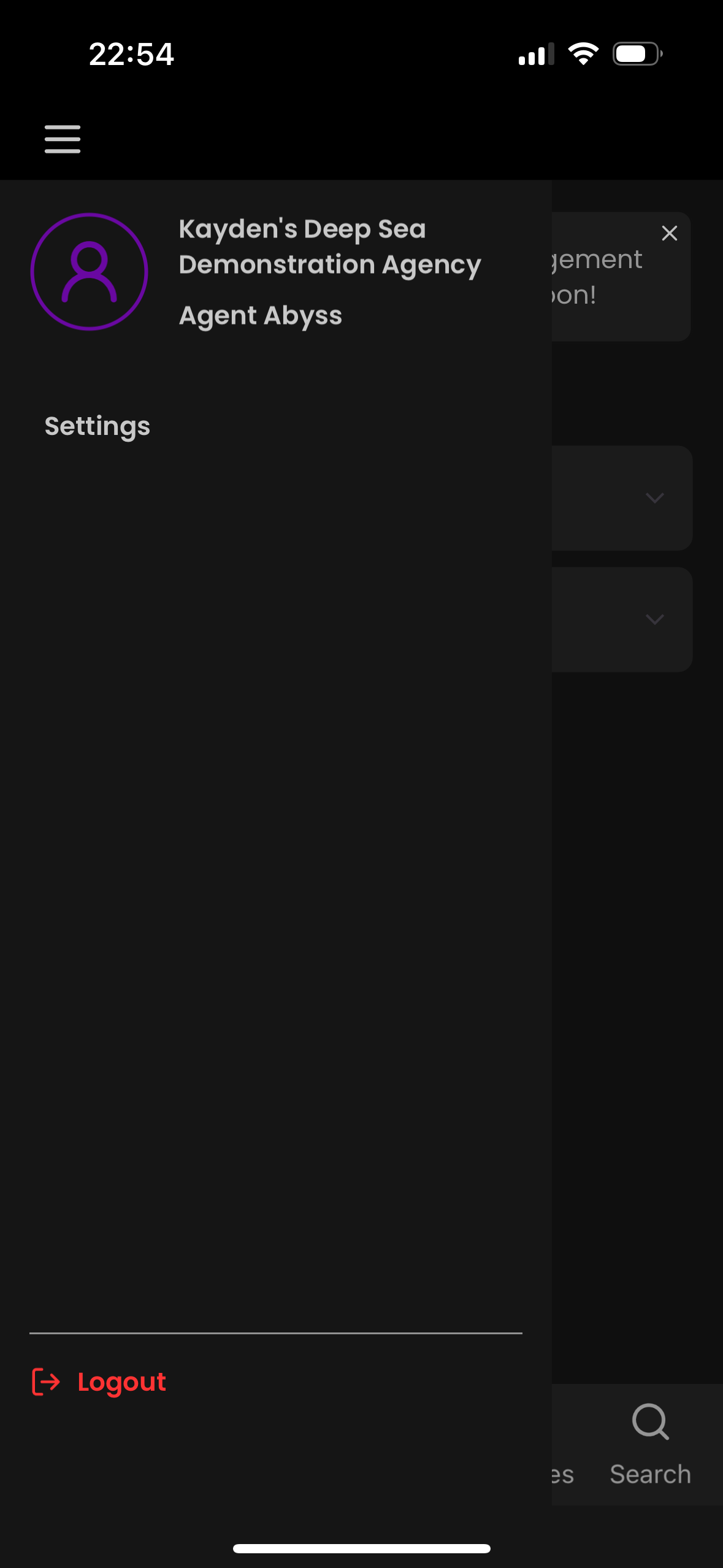Open the user profile avatar

(90, 272)
